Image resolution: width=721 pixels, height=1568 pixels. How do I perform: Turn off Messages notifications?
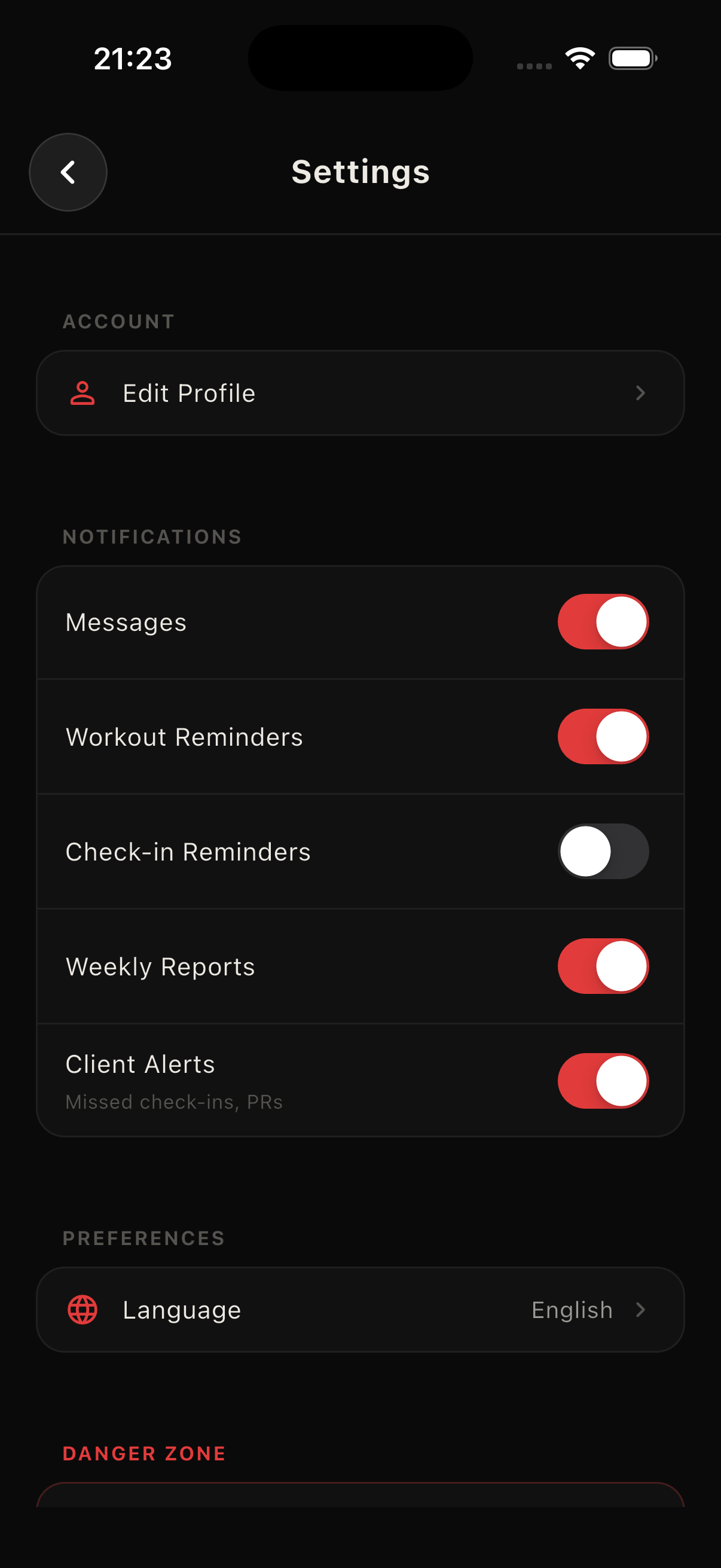point(603,621)
